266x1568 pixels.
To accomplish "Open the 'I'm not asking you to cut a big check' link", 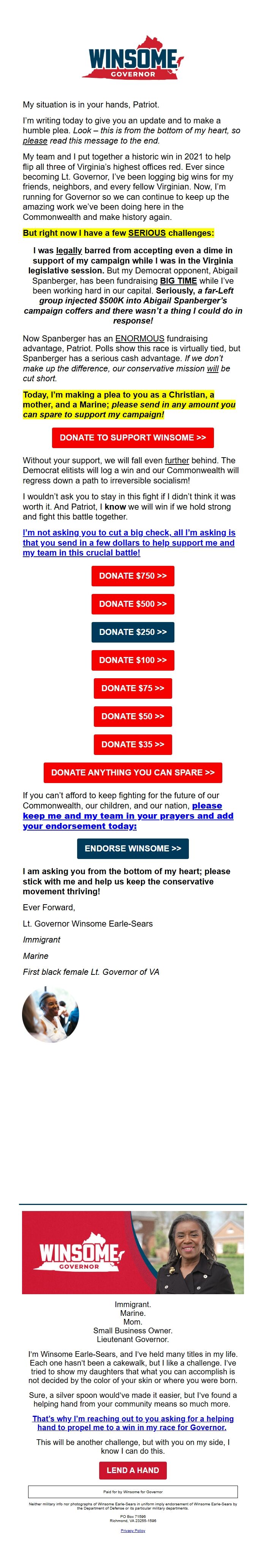I will [x=128, y=542].
